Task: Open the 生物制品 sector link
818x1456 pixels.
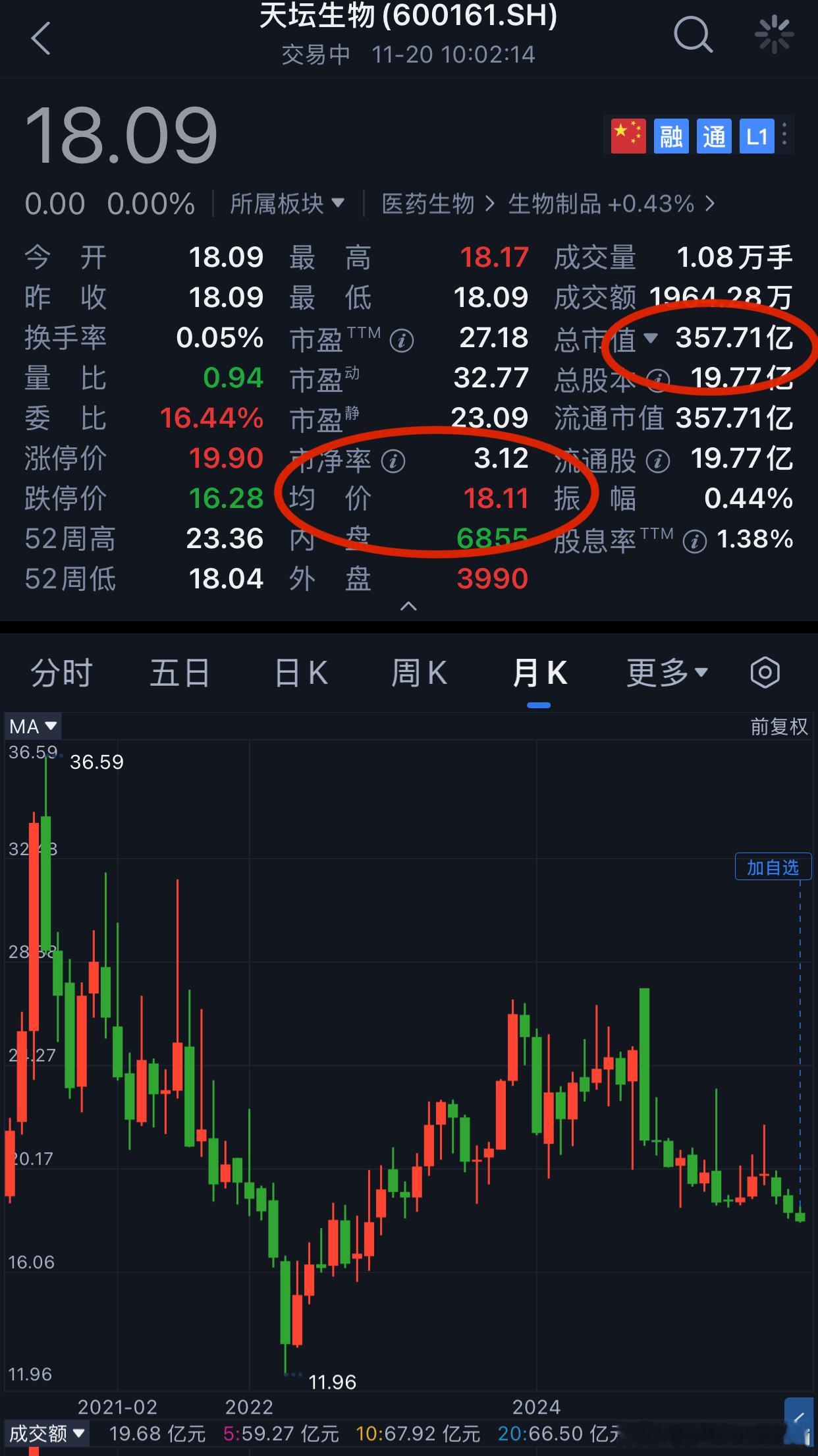Action: pyautogui.click(x=555, y=204)
